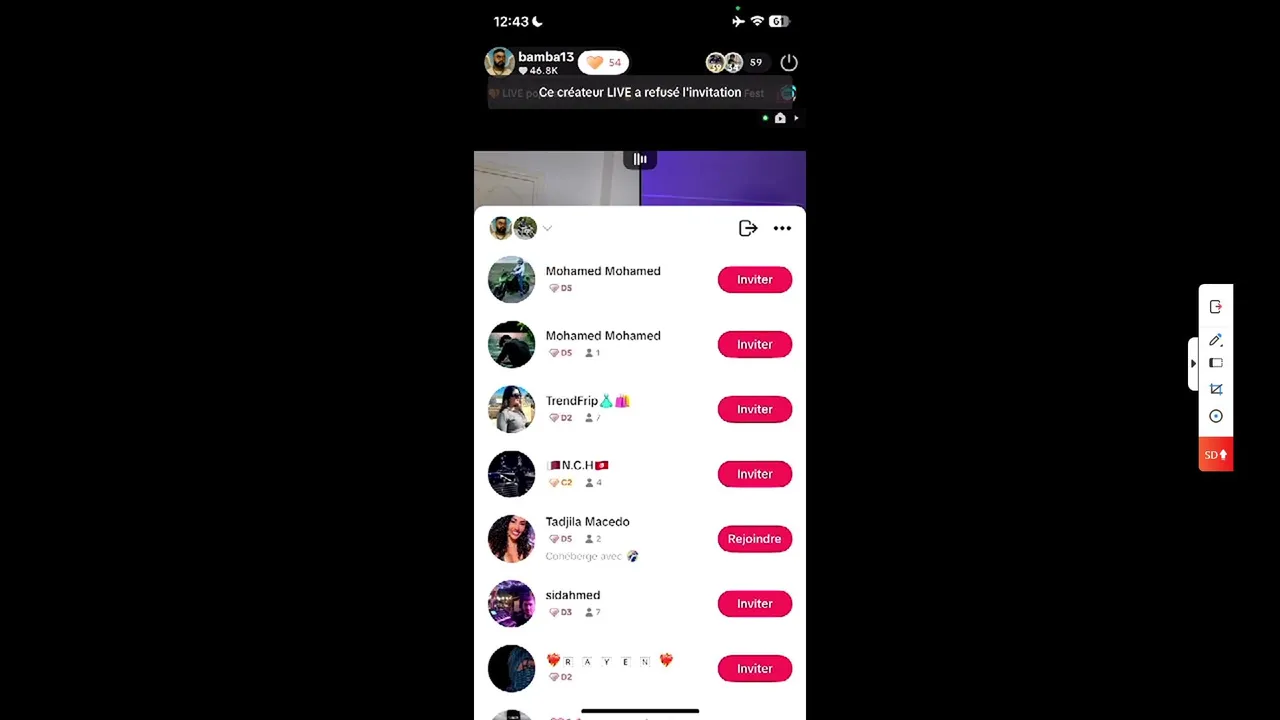End the LIVE with power icon
The width and height of the screenshot is (1280, 720).
pos(789,62)
